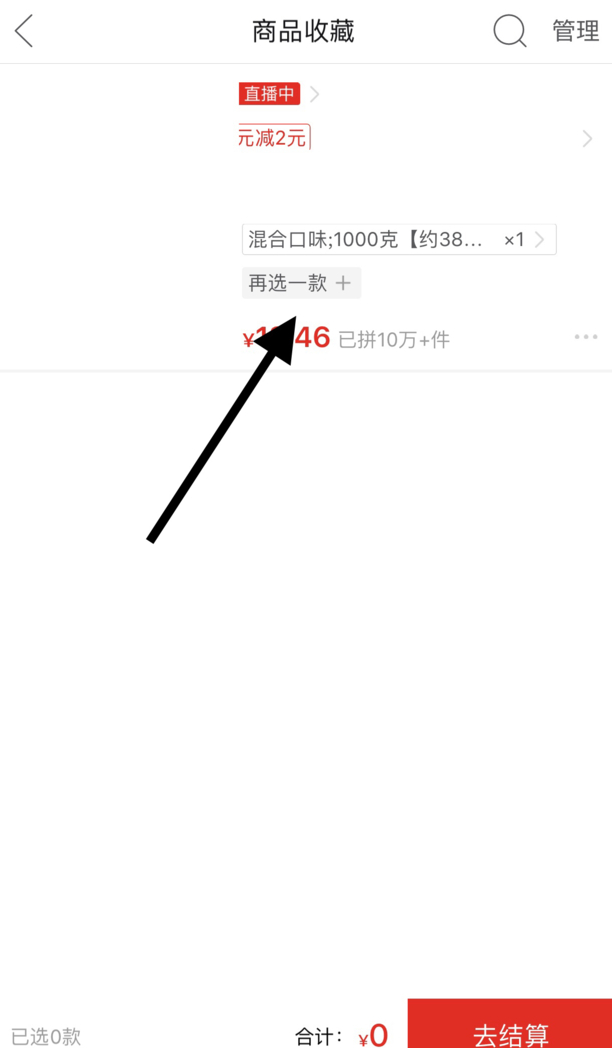612x1048 pixels.
Task: Tap 再选一款 to add another variant
Action: [300, 283]
